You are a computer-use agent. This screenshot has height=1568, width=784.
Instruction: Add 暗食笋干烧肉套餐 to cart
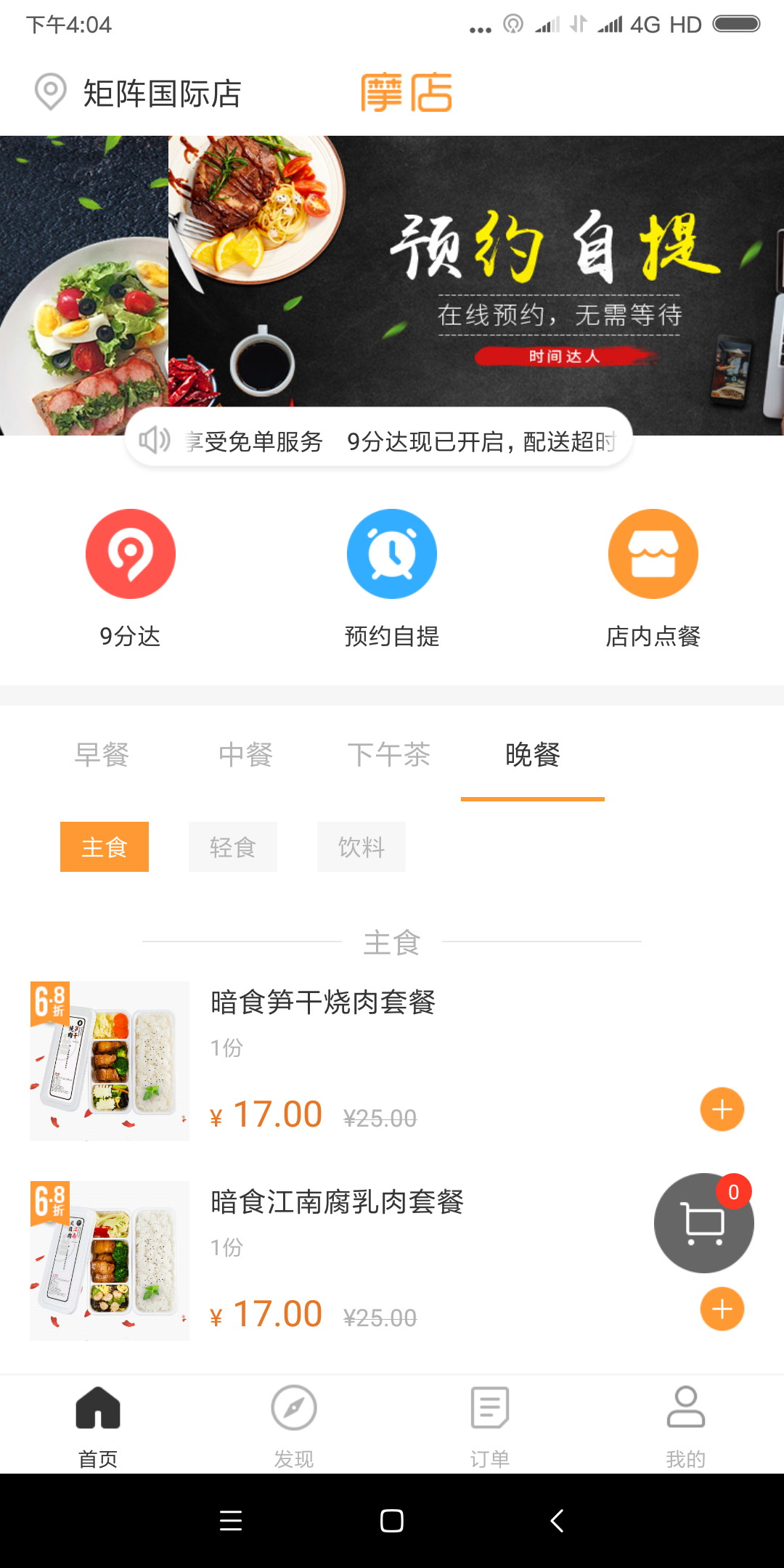click(722, 1109)
